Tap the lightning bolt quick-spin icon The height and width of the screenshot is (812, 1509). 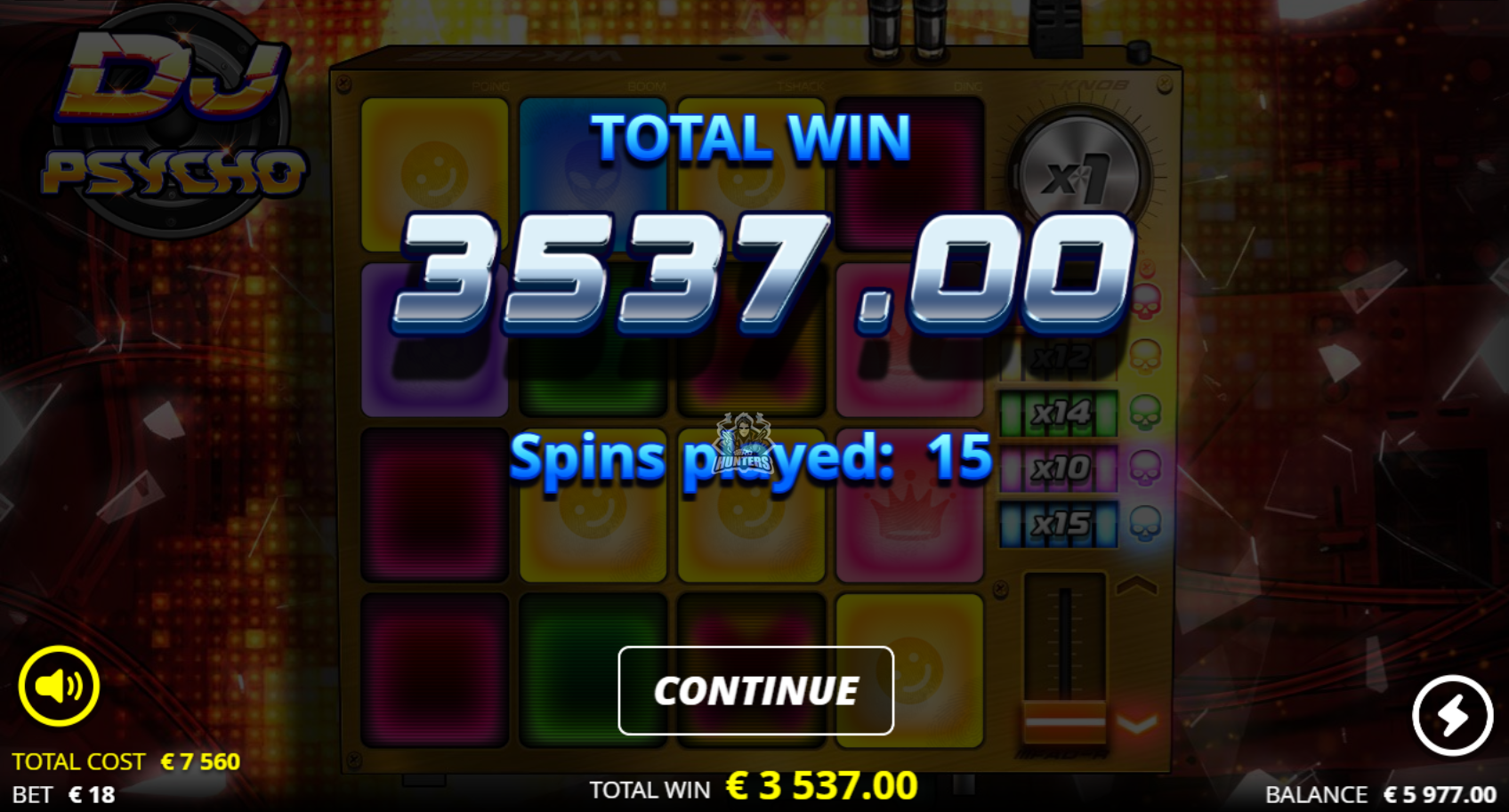coord(1452,716)
